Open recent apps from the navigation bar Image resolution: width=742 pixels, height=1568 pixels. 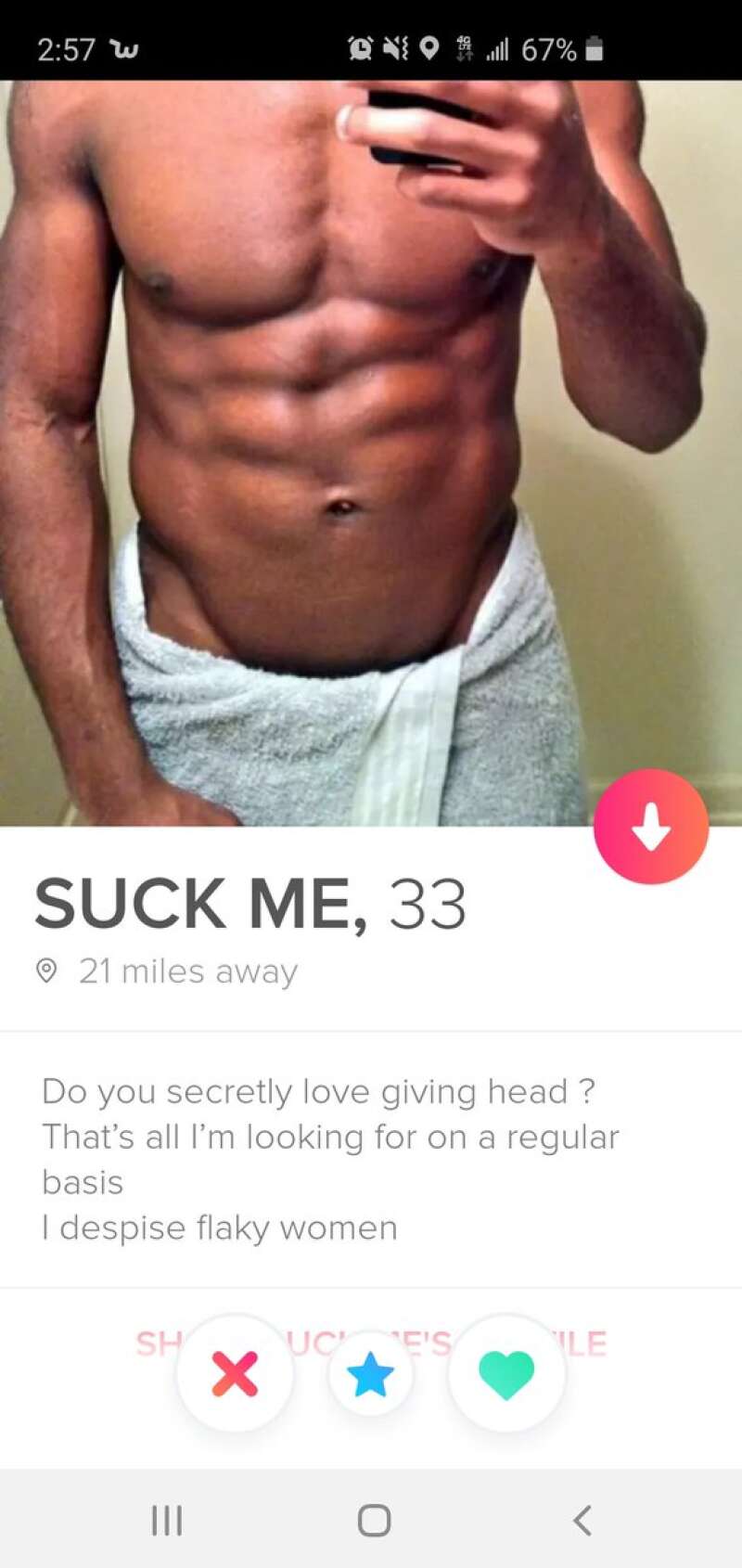coord(167,1520)
